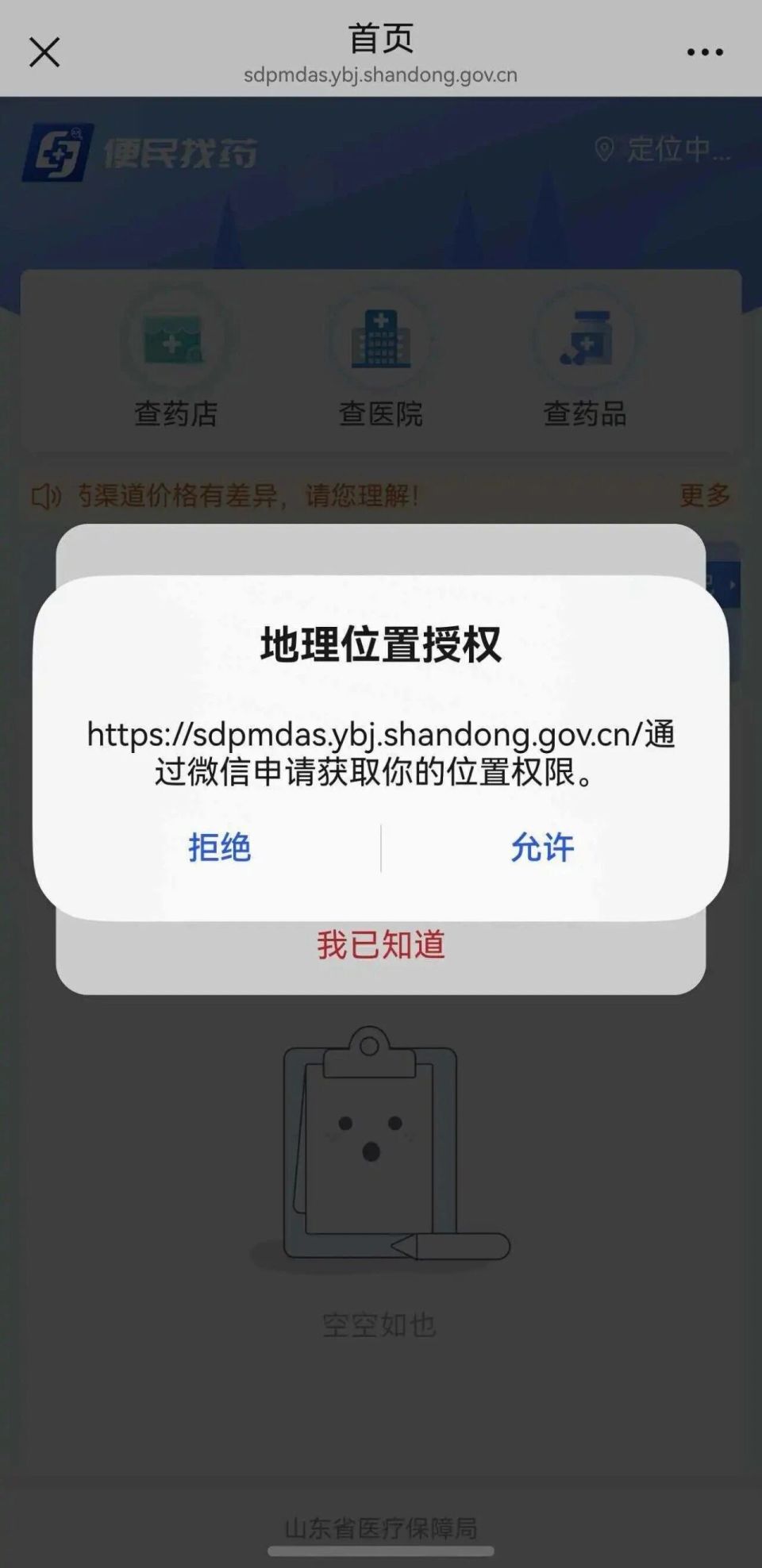The image size is (762, 1568).
Task: Select 山东省医疗保障局 footer text
Action: (x=381, y=1525)
